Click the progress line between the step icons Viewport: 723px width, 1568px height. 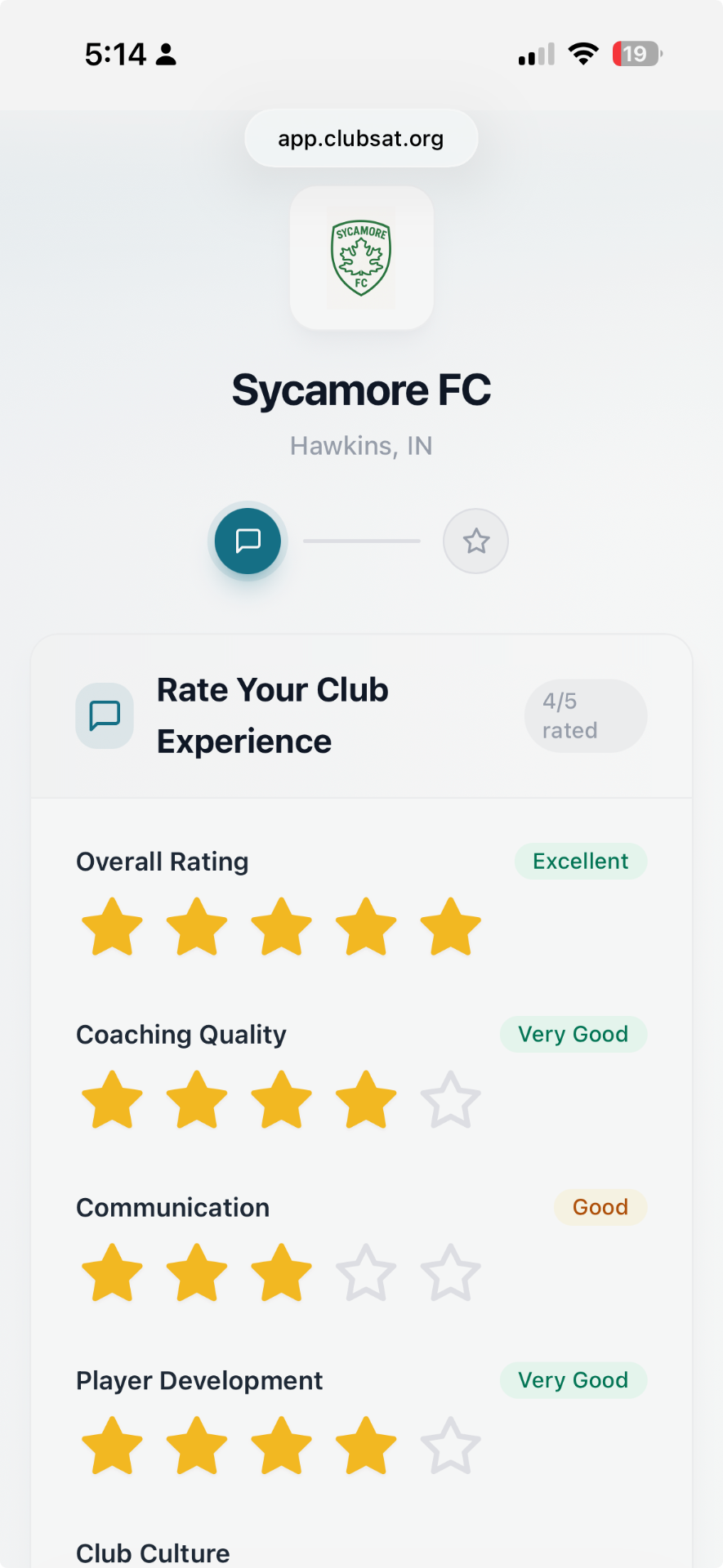tap(360, 541)
